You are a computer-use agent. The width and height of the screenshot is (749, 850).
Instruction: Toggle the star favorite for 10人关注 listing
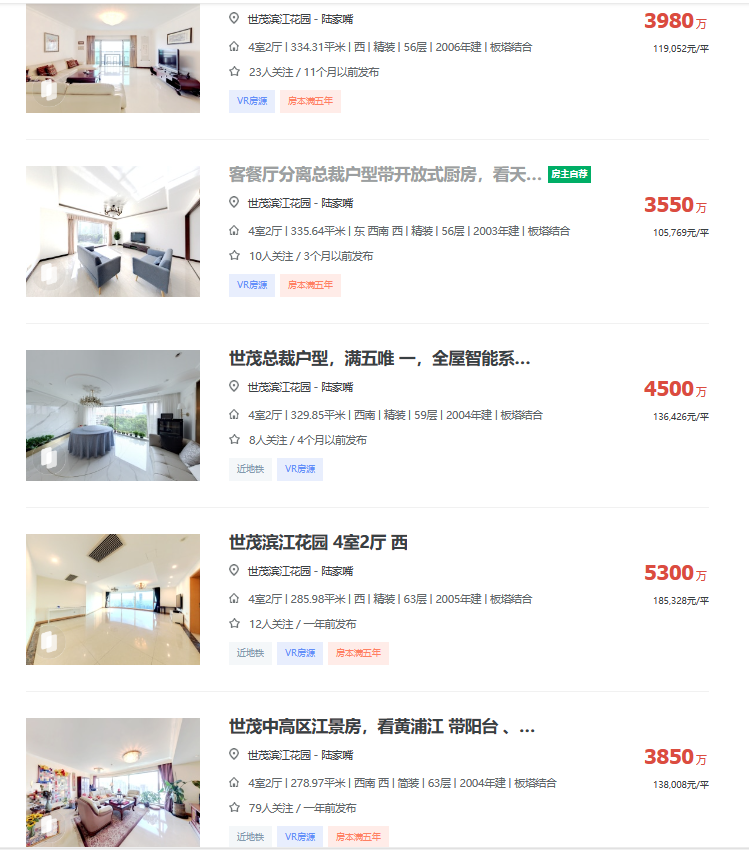tap(237, 255)
